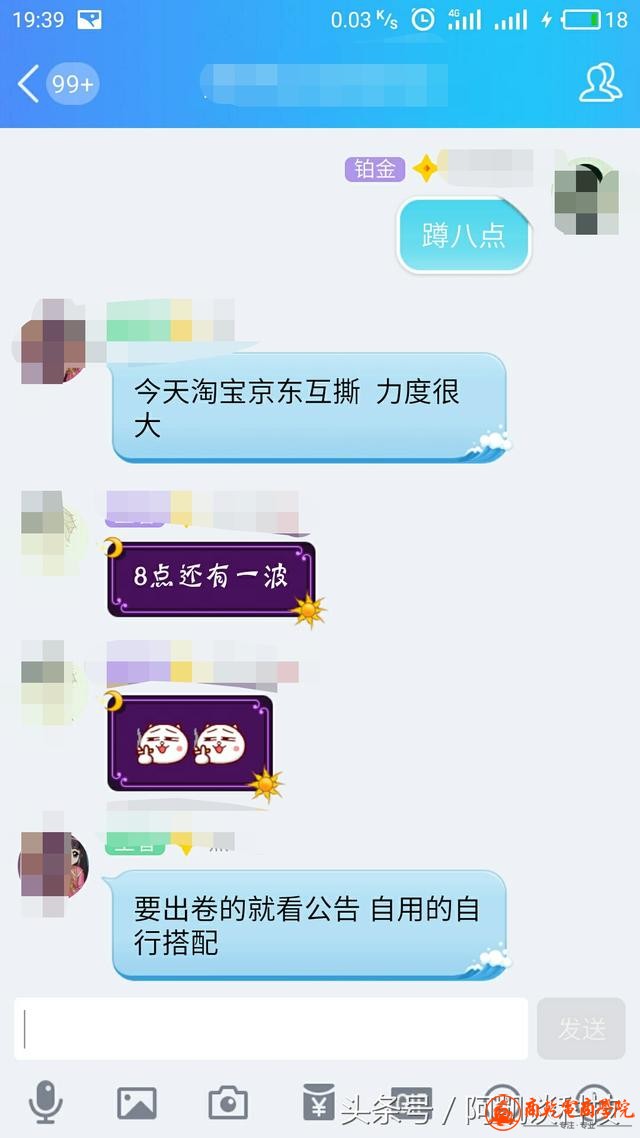This screenshot has width=640, height=1138.
Task: Open the camera icon
Action: (228, 1103)
